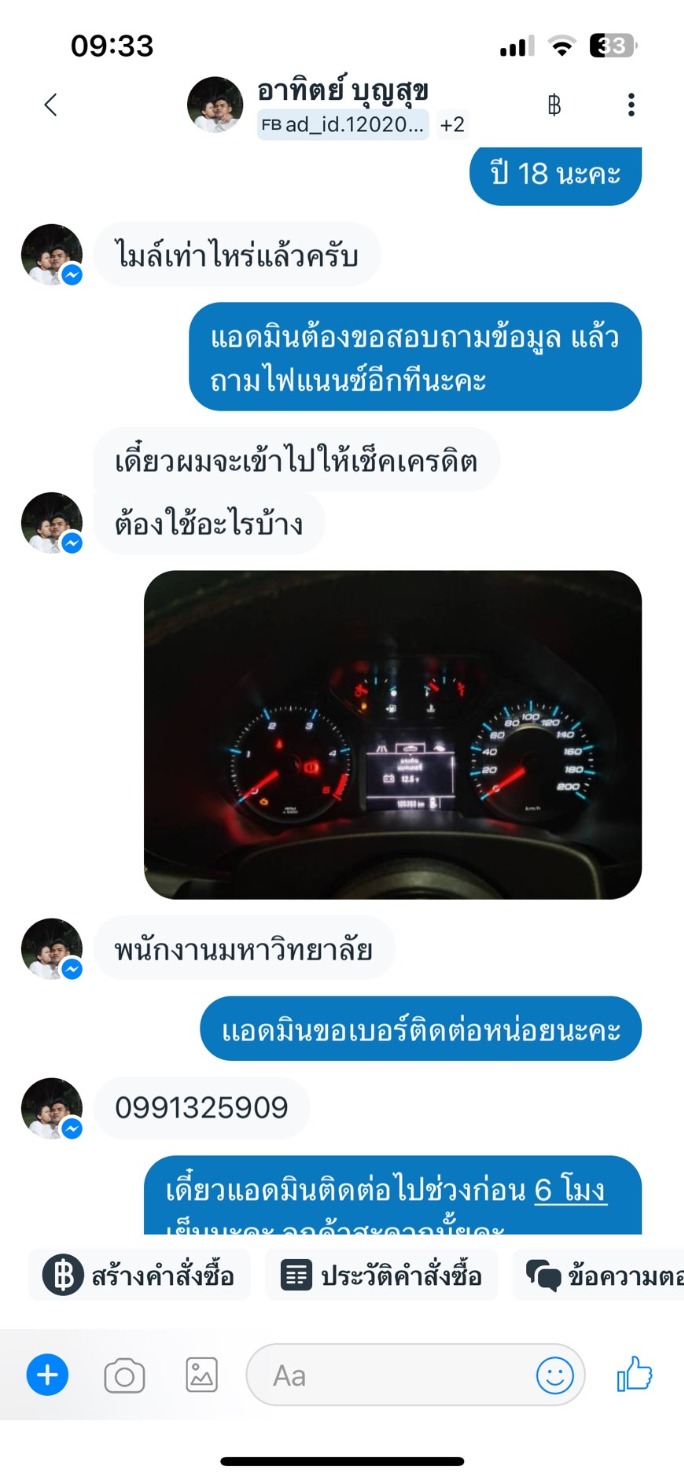This screenshot has height=1480, width=684.
Task: Open the blue plus attachments button
Action: (x=47, y=1376)
